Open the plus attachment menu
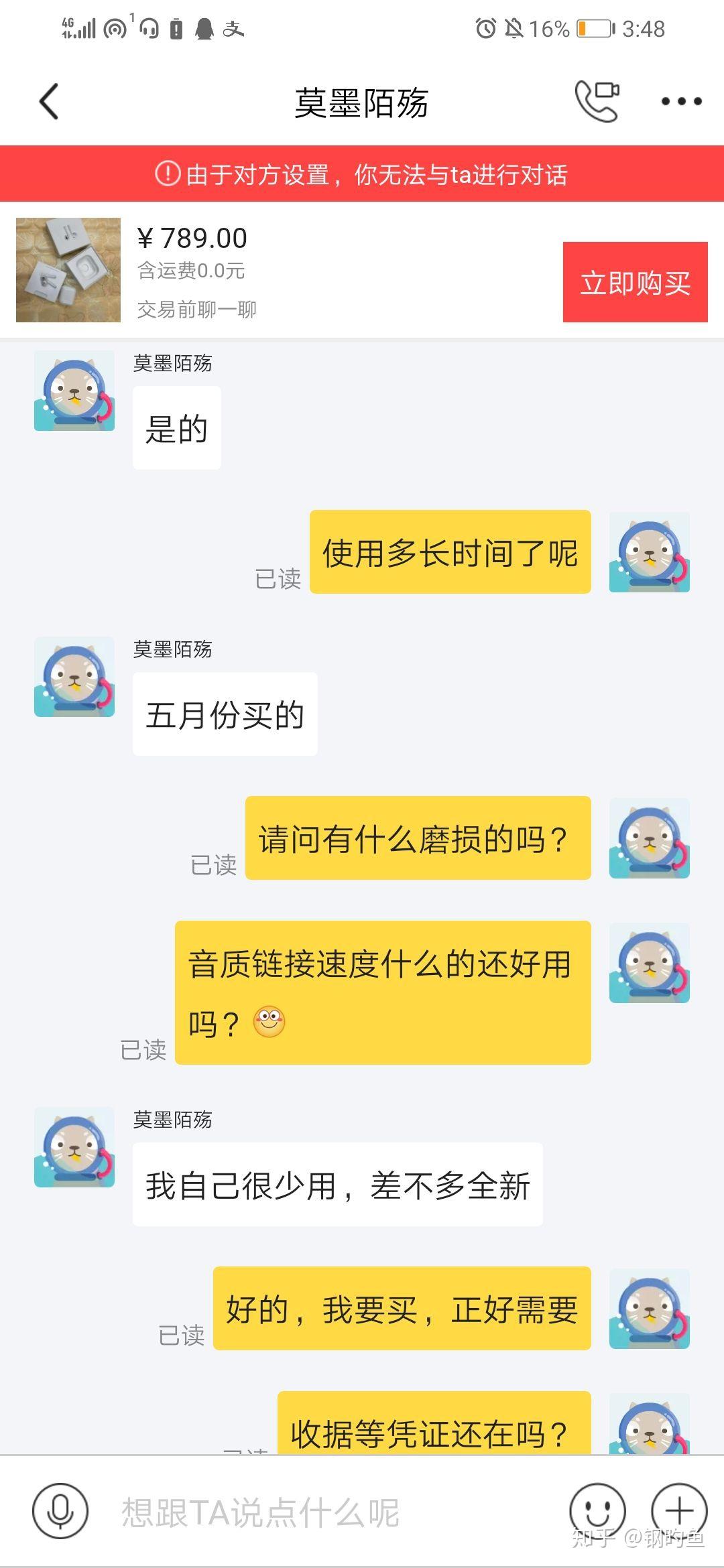 pos(679,1511)
